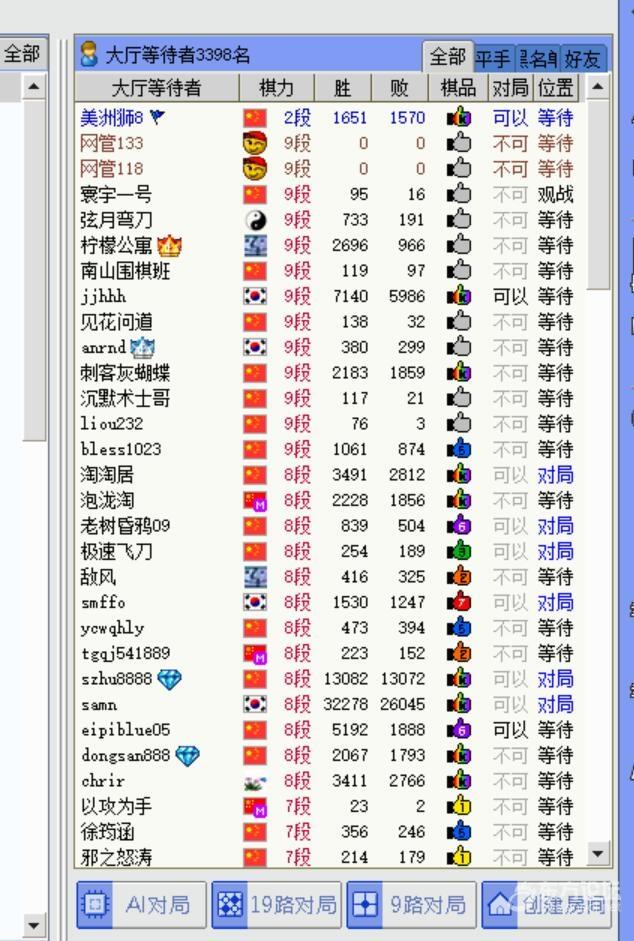Viewport: 634px width, 941px height.
Task: Tap up arrow of player list scrollbar
Action: (598, 87)
